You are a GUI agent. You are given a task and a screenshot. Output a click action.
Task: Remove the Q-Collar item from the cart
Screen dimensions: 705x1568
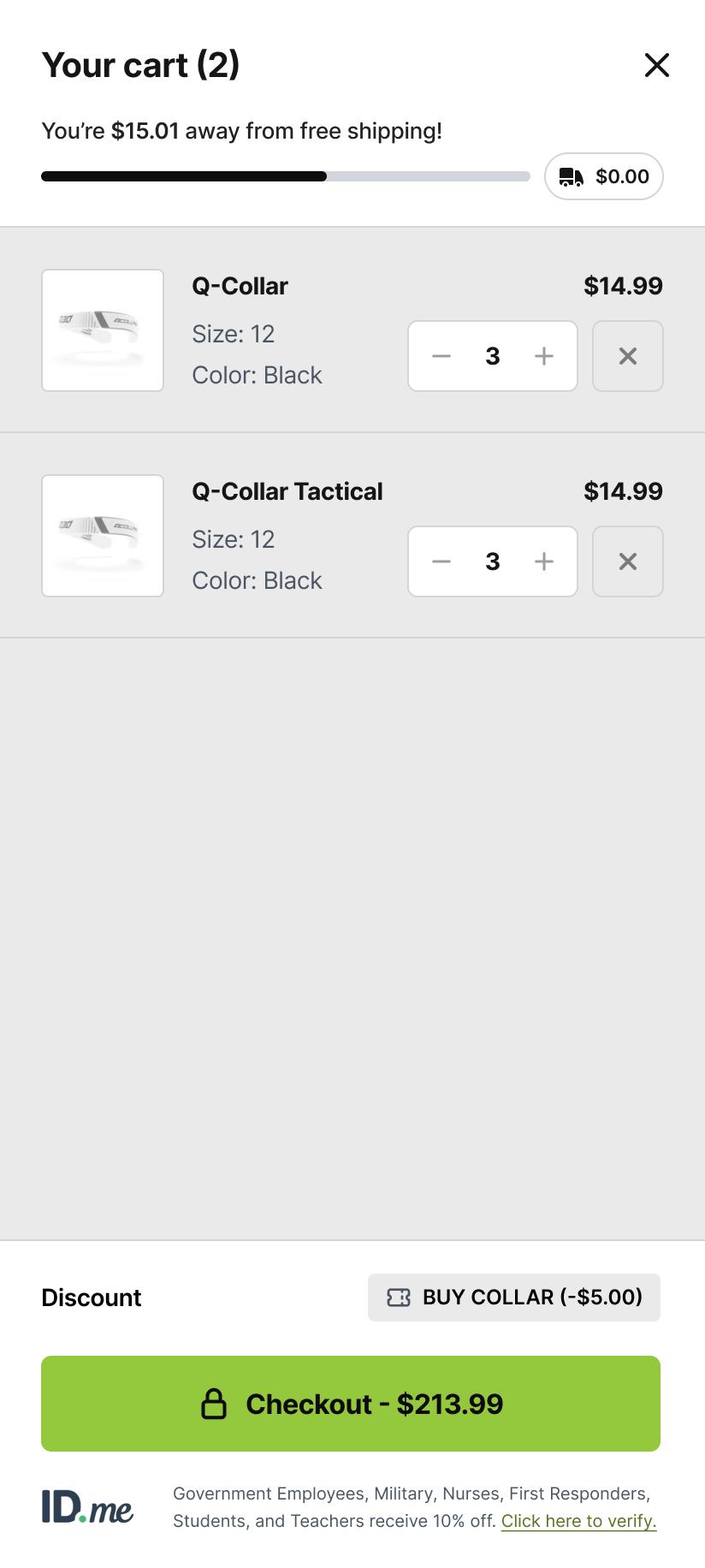tap(627, 356)
